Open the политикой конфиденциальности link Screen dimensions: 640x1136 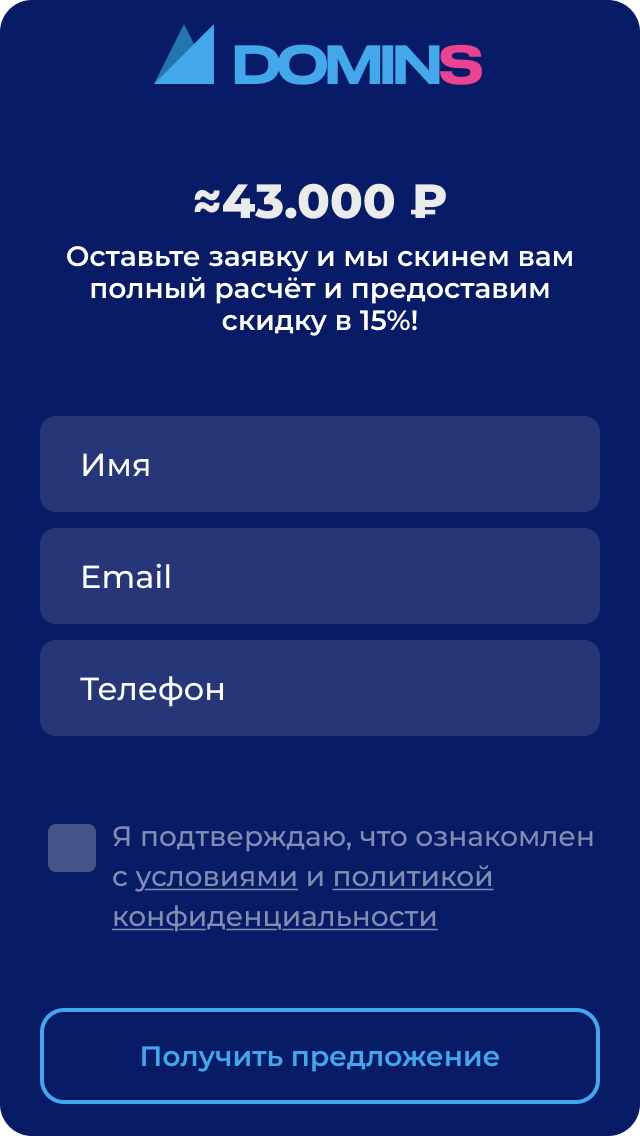click(412, 877)
